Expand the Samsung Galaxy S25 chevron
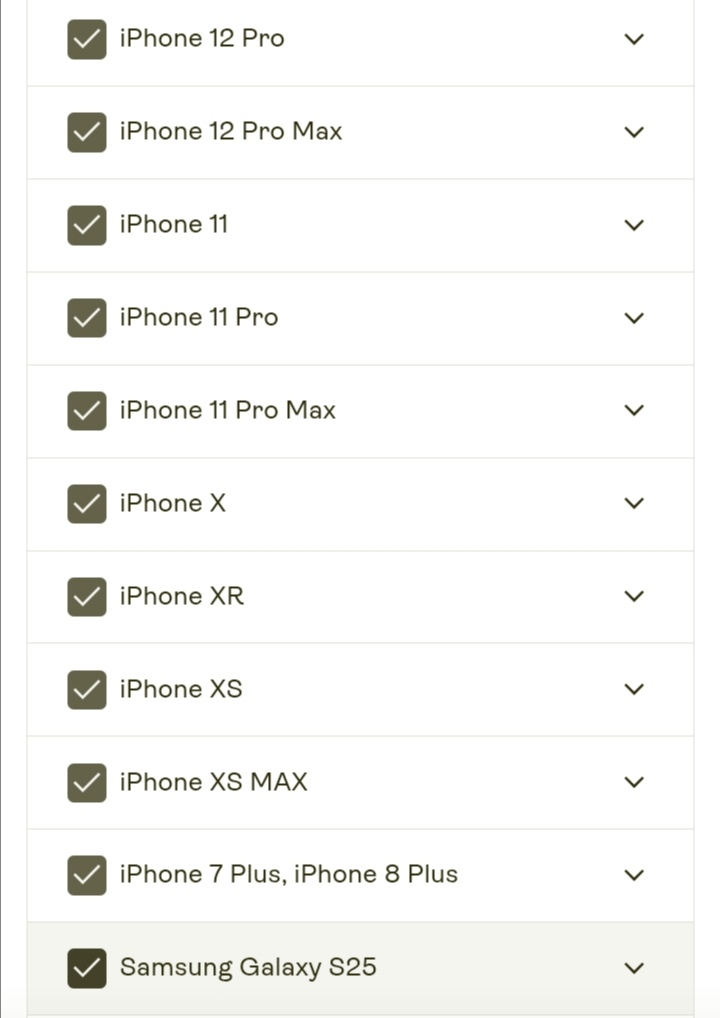This screenshot has width=720, height=1018. point(633,967)
